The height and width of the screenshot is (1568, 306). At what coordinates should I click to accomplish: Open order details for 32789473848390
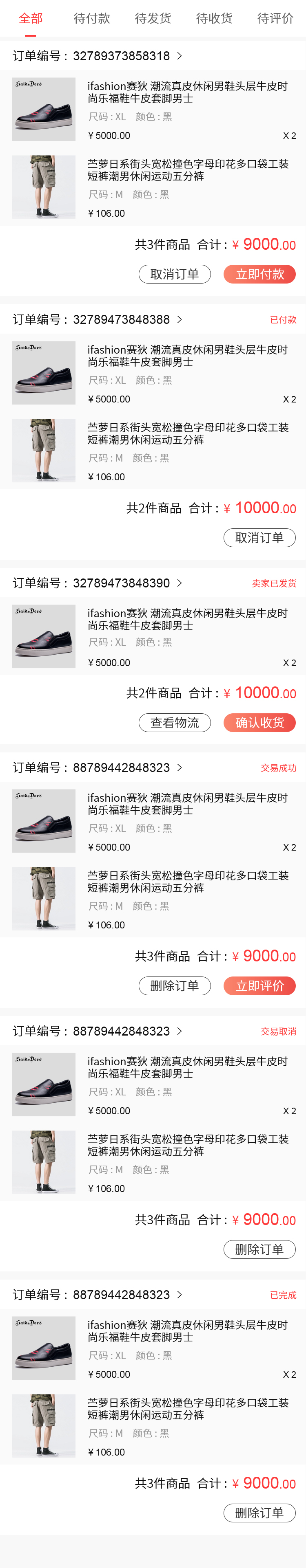point(98,583)
